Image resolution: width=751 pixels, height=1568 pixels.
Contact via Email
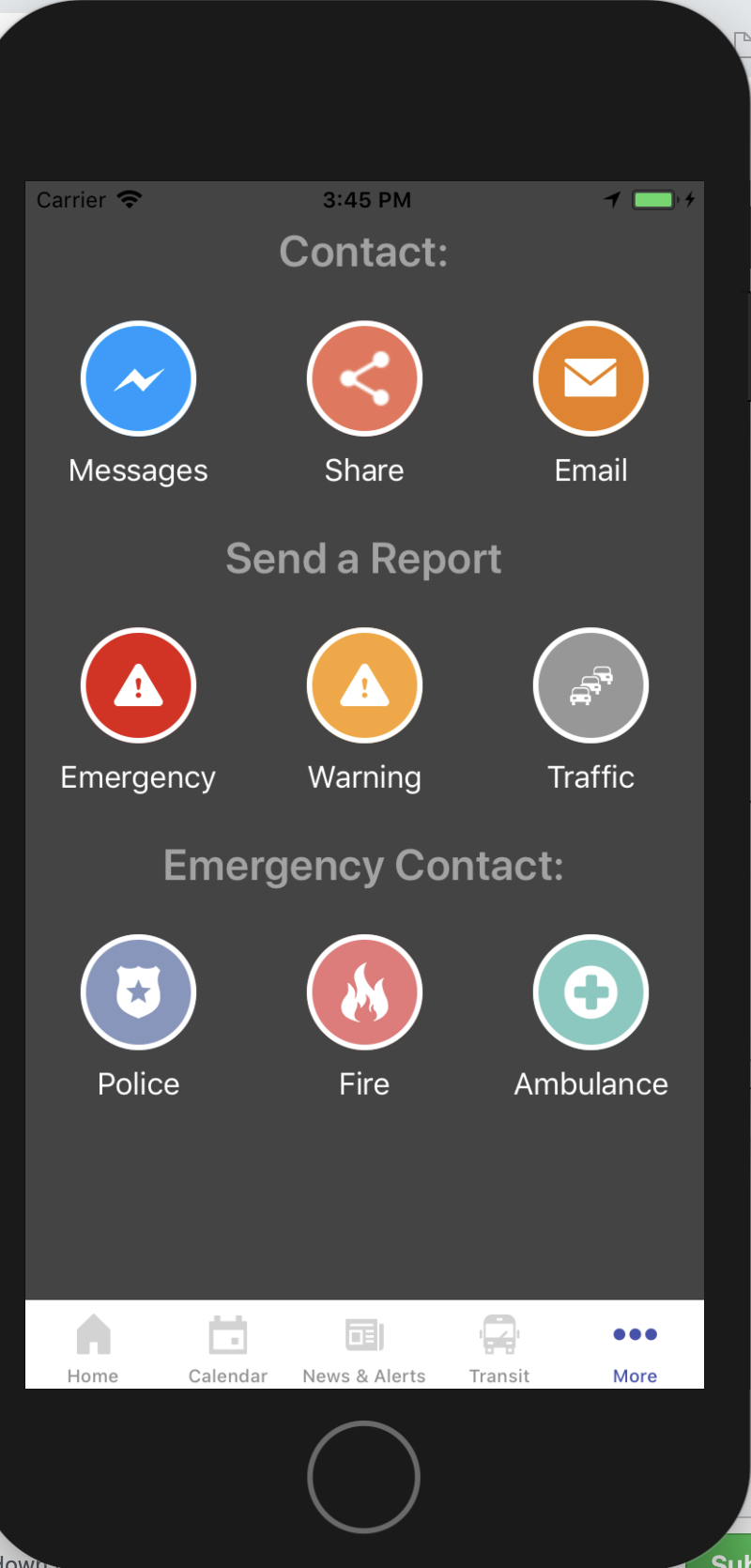tap(590, 379)
